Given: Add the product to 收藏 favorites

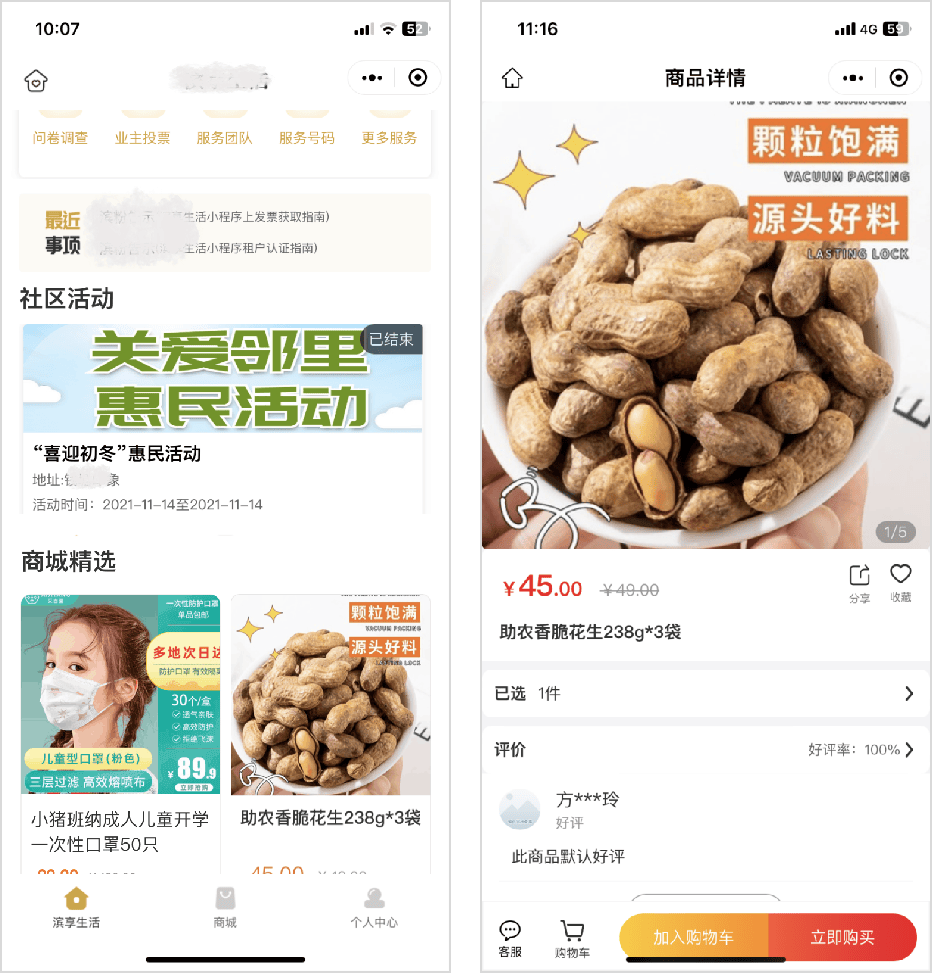Looking at the screenshot, I should coord(900,582).
